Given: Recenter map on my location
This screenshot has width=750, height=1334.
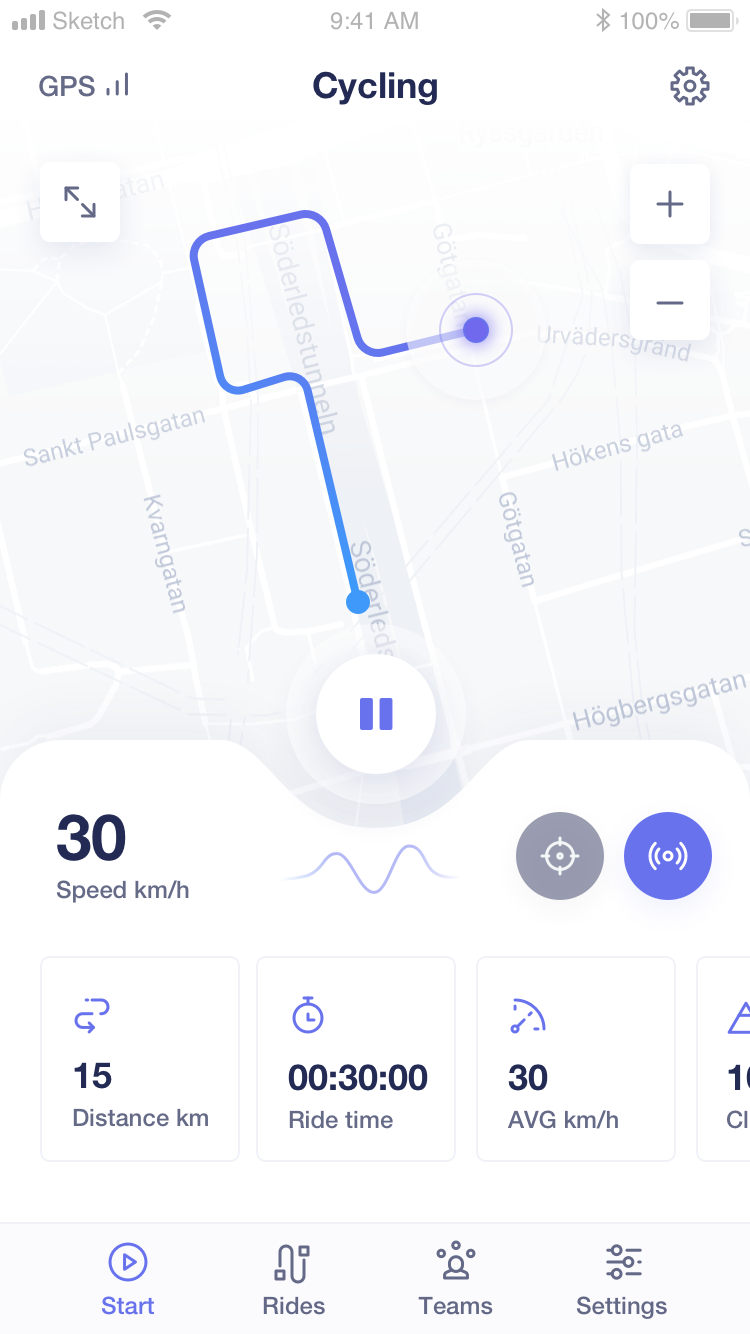Looking at the screenshot, I should coord(560,856).
